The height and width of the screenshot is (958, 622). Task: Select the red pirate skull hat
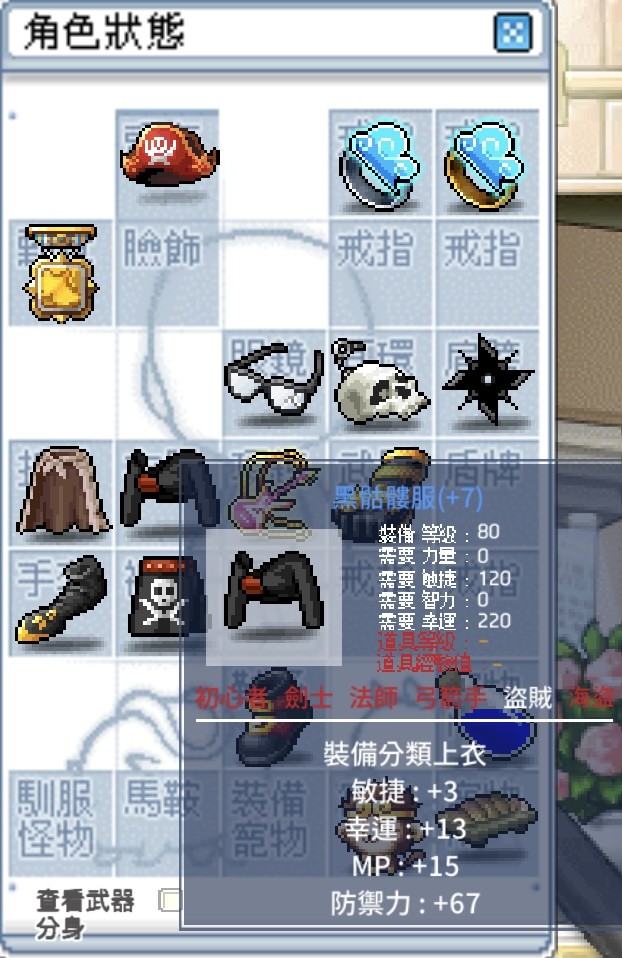click(x=167, y=157)
